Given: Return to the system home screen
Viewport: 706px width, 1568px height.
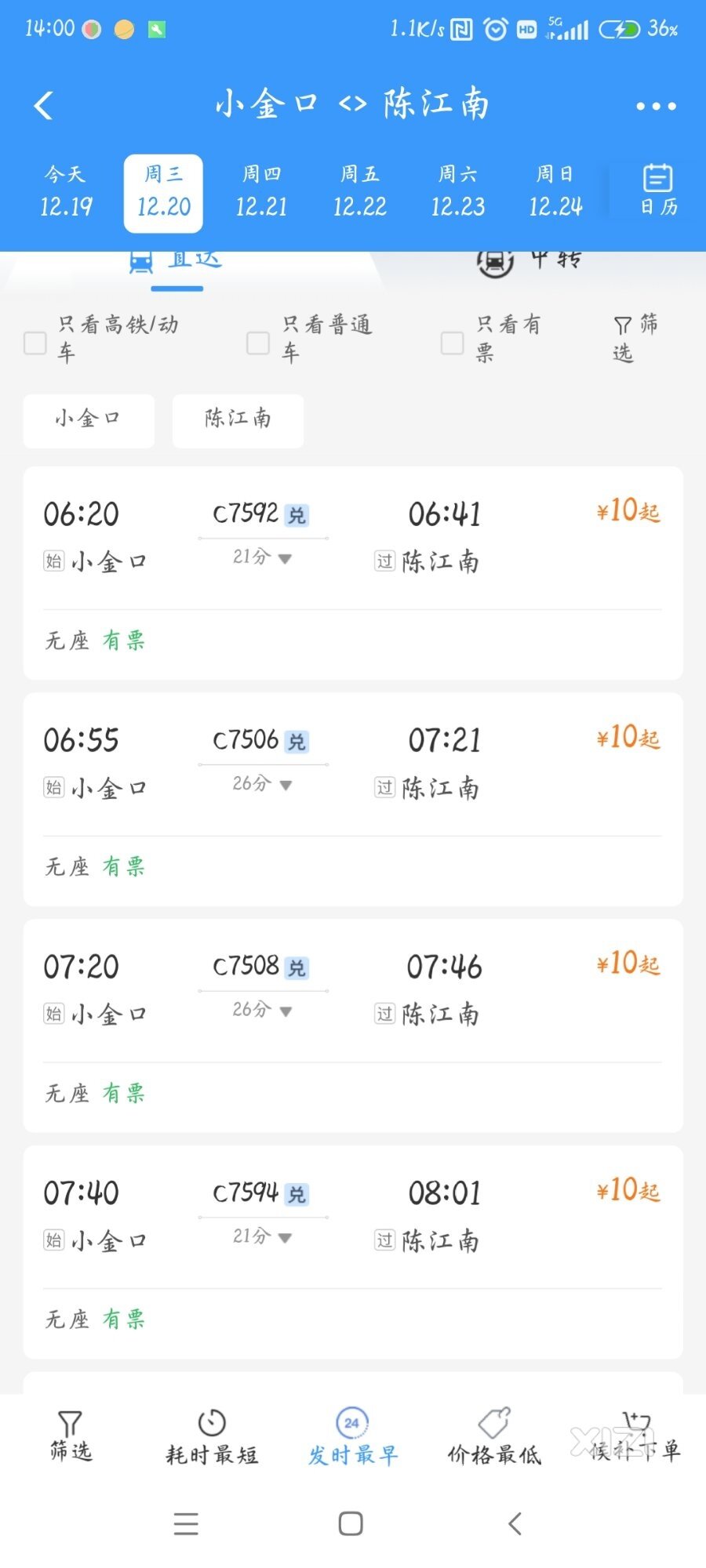Looking at the screenshot, I should (x=351, y=1524).
